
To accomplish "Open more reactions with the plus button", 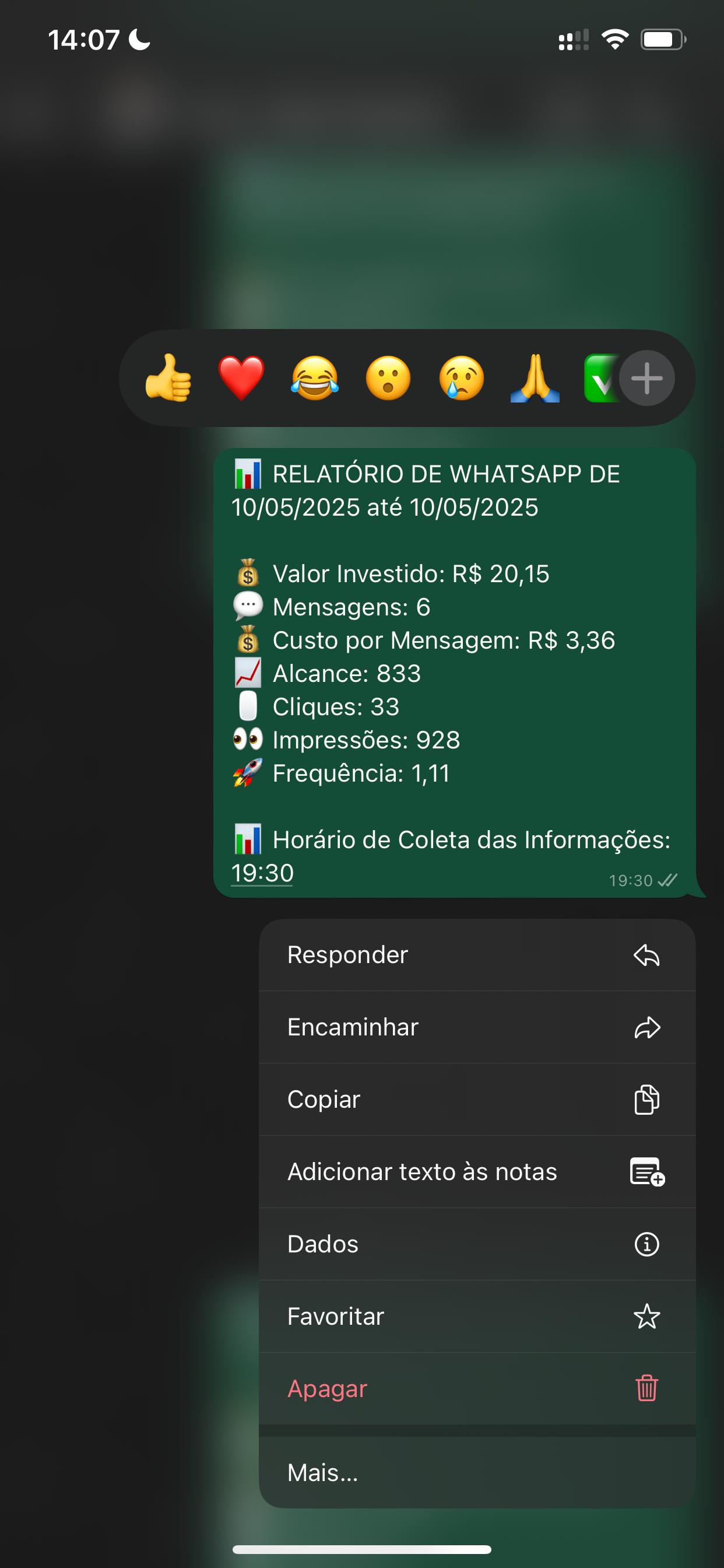I will [x=646, y=379].
